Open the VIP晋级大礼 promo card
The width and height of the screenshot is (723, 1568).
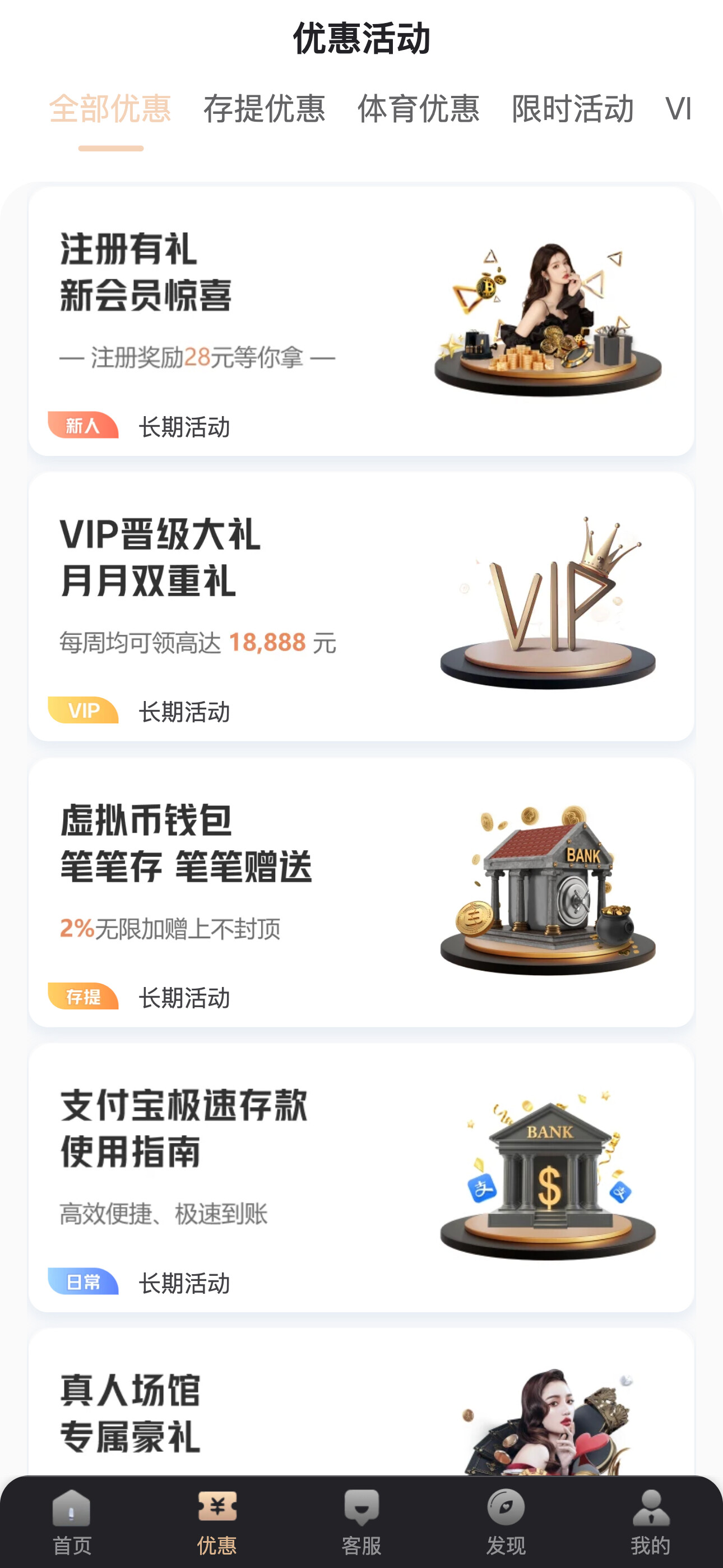pos(361,606)
